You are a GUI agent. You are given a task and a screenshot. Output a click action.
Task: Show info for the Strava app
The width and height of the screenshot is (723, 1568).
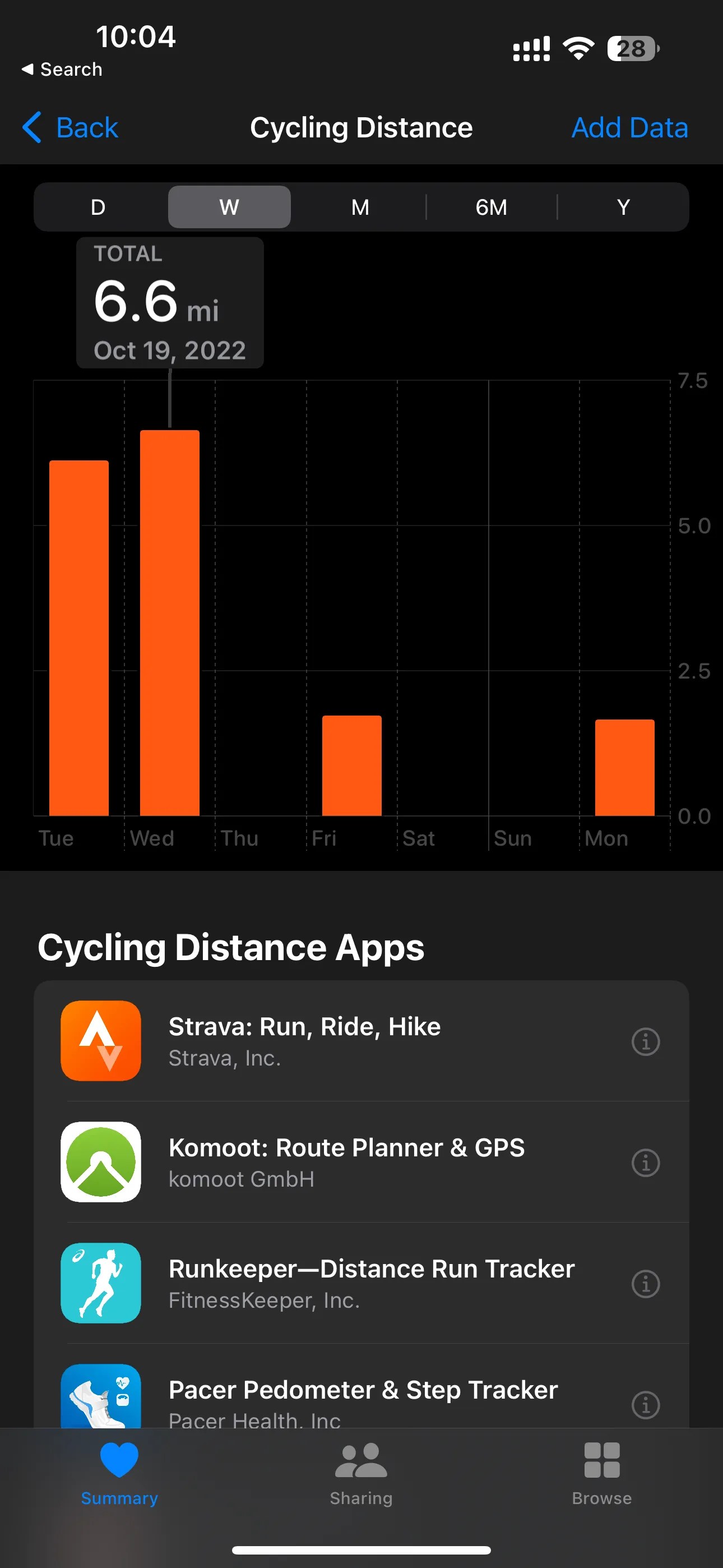646,1041
